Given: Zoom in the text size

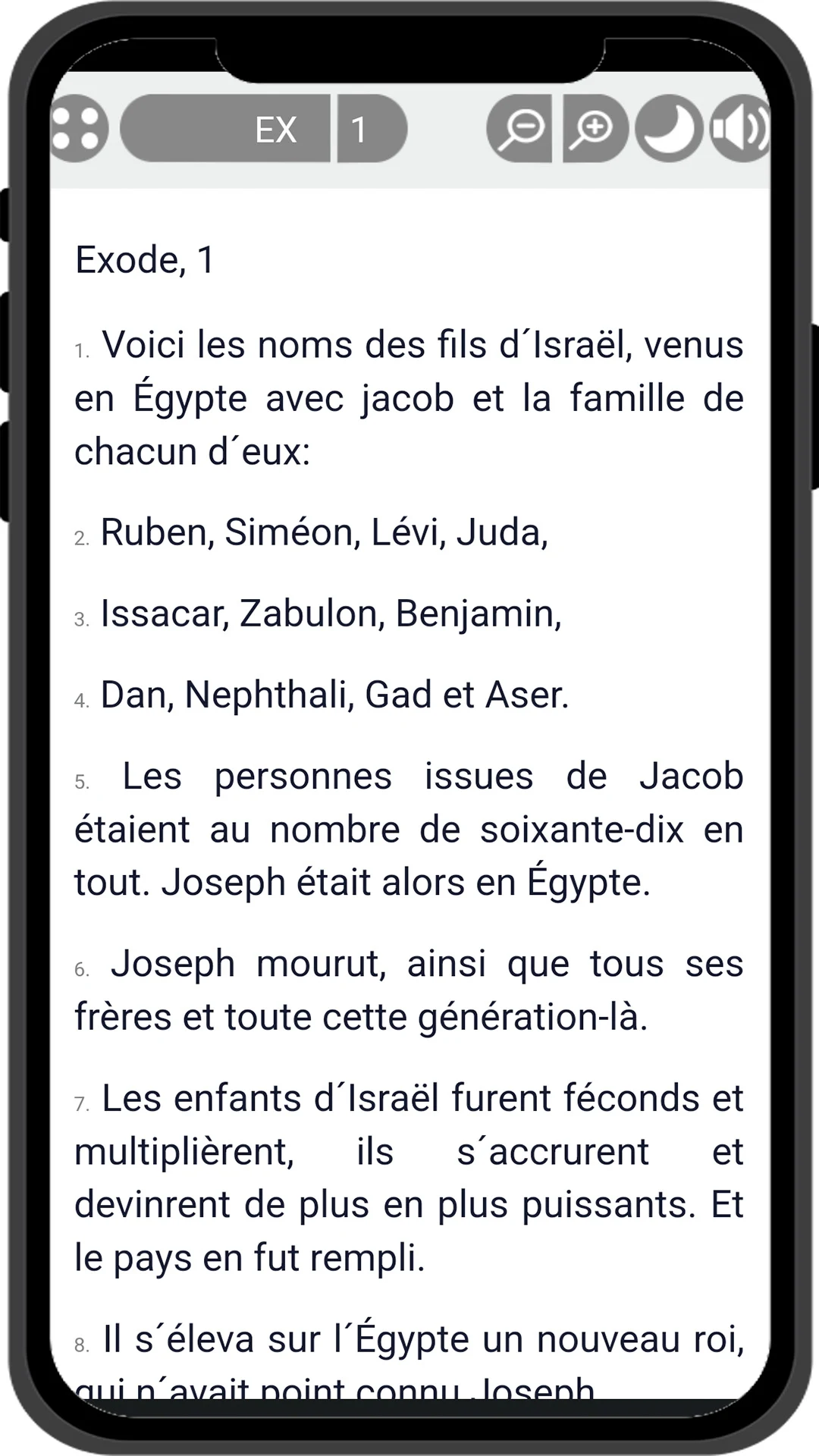Looking at the screenshot, I should tap(595, 129).
